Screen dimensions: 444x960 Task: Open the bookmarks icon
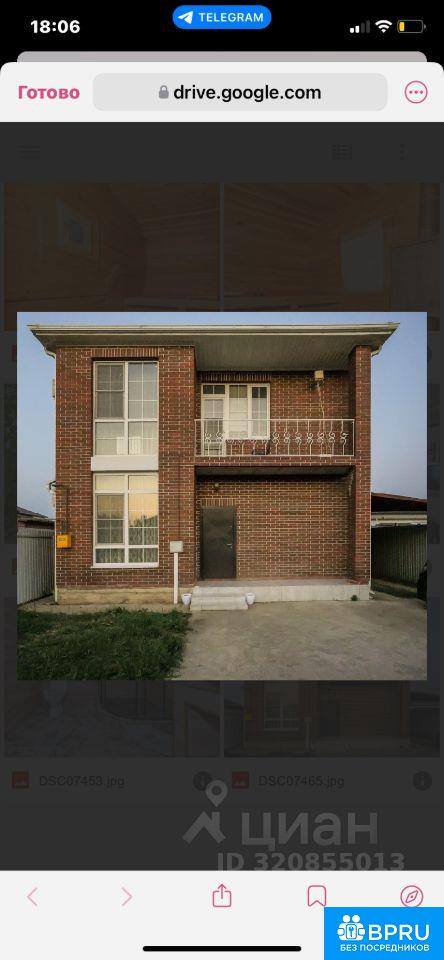tap(317, 896)
